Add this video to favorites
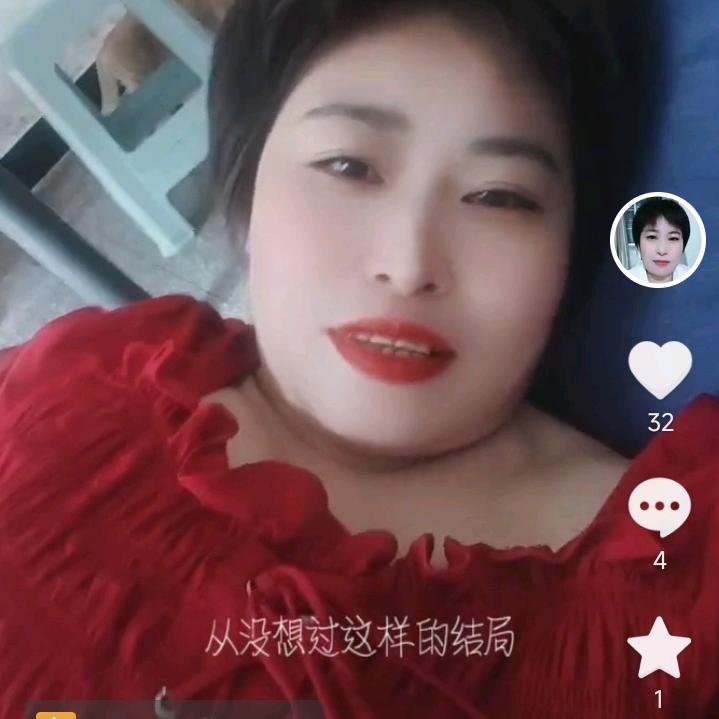The height and width of the screenshot is (719, 719). pos(659,648)
